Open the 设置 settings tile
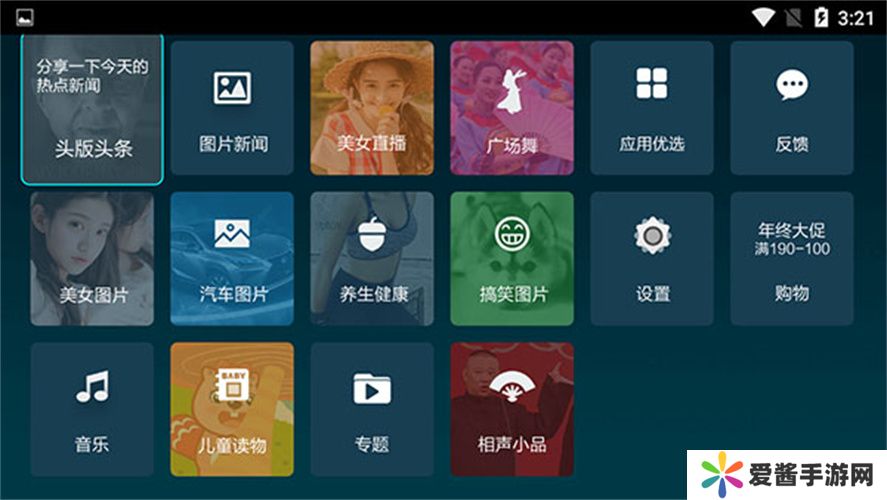This screenshot has height=500, width=887. click(x=652, y=259)
